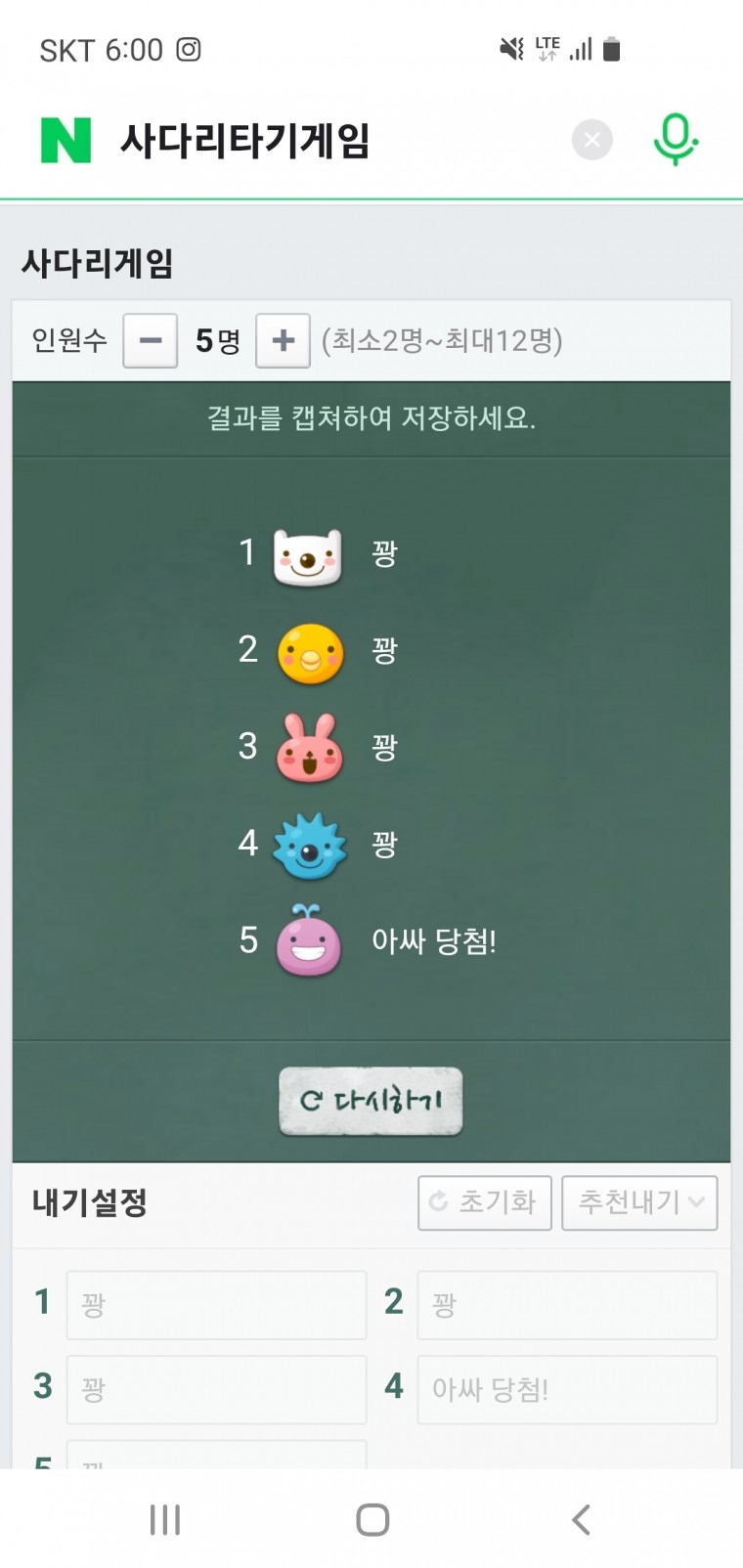Viewport: 743px width, 1568px height.
Task: Tap the Naver N logo
Action: coord(66,140)
